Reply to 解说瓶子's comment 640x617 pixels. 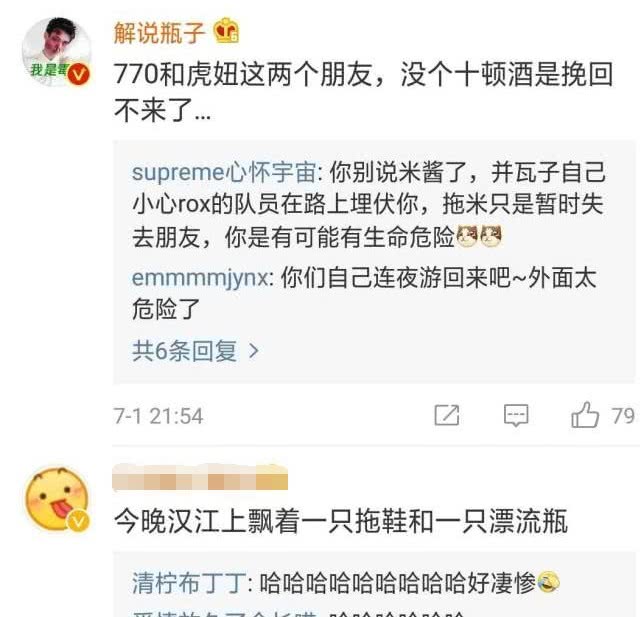(x=516, y=415)
